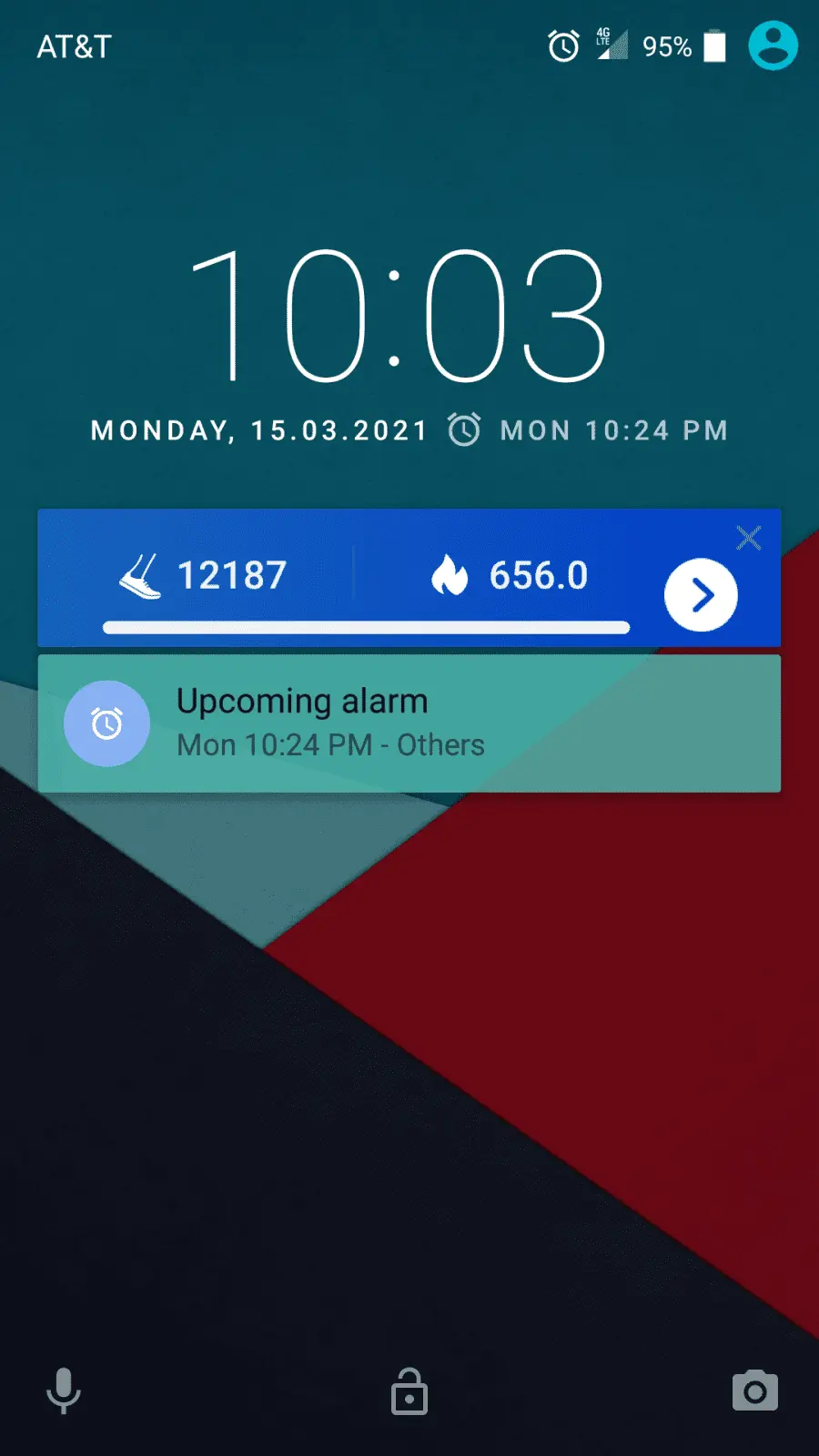Launch voice assistant via microphone icon
The height and width of the screenshot is (1456, 819).
64,1390
